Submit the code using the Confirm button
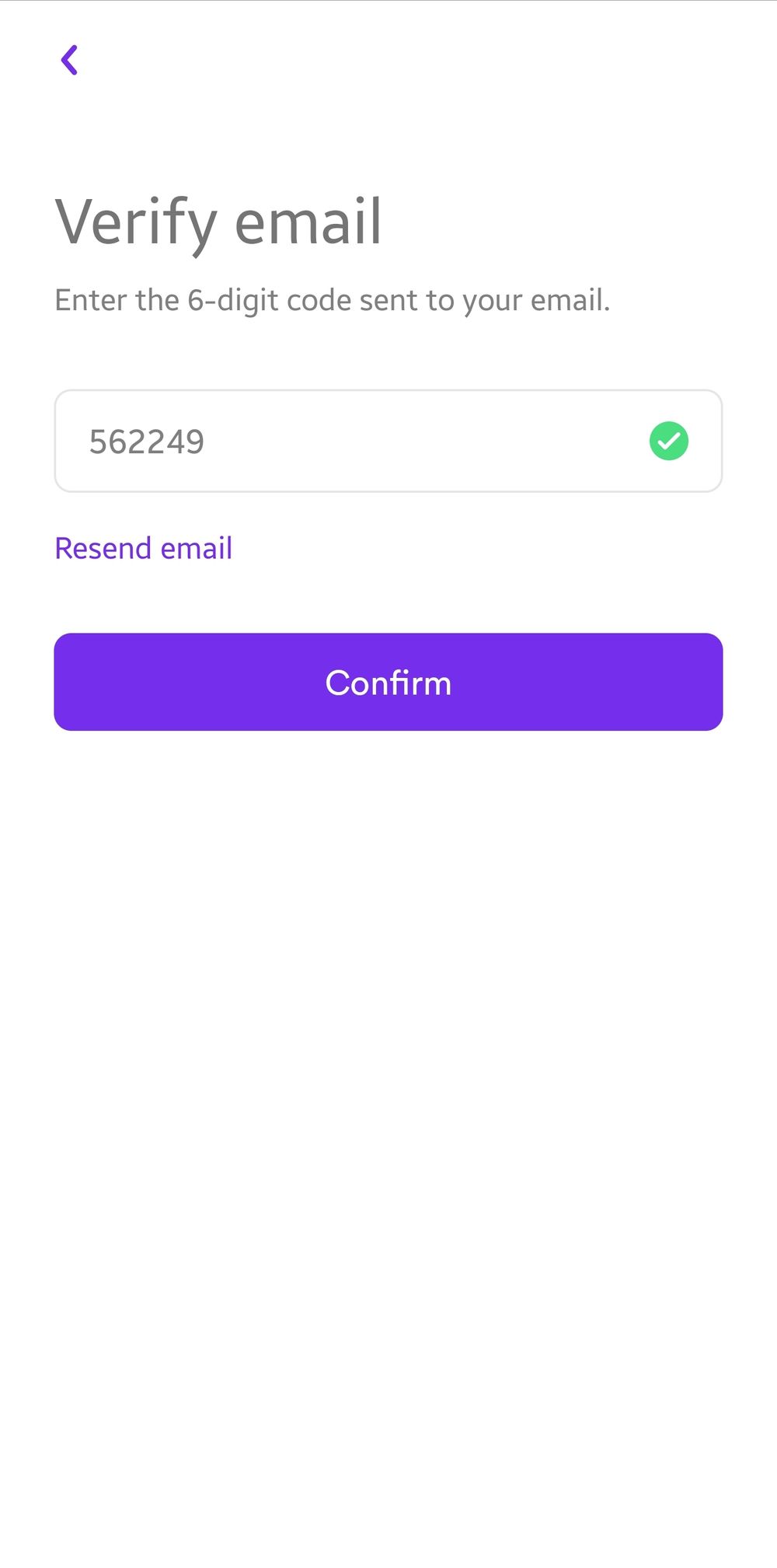The width and height of the screenshot is (777, 1568). pos(388,682)
